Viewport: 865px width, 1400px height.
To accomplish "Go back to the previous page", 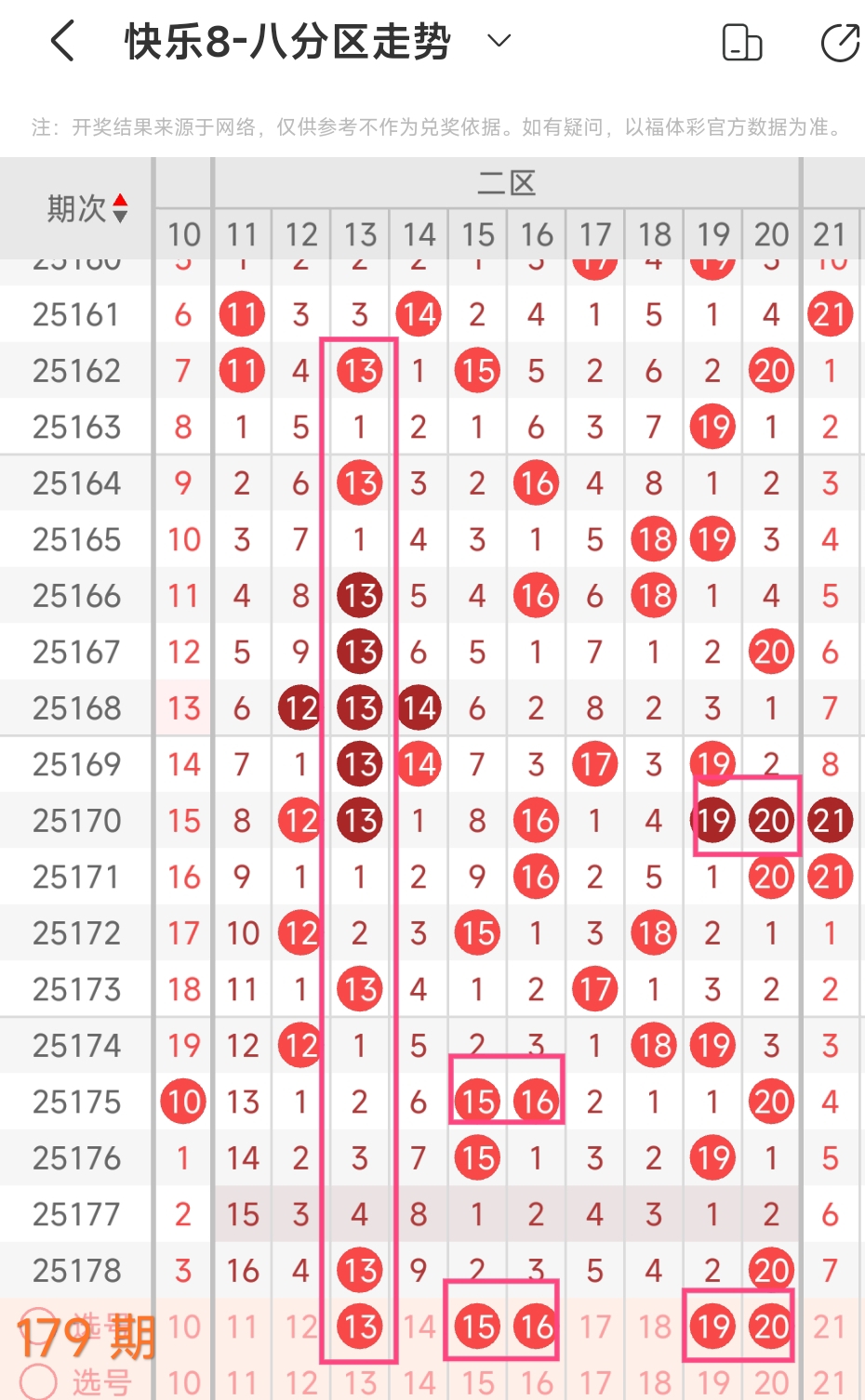I will tap(62, 42).
